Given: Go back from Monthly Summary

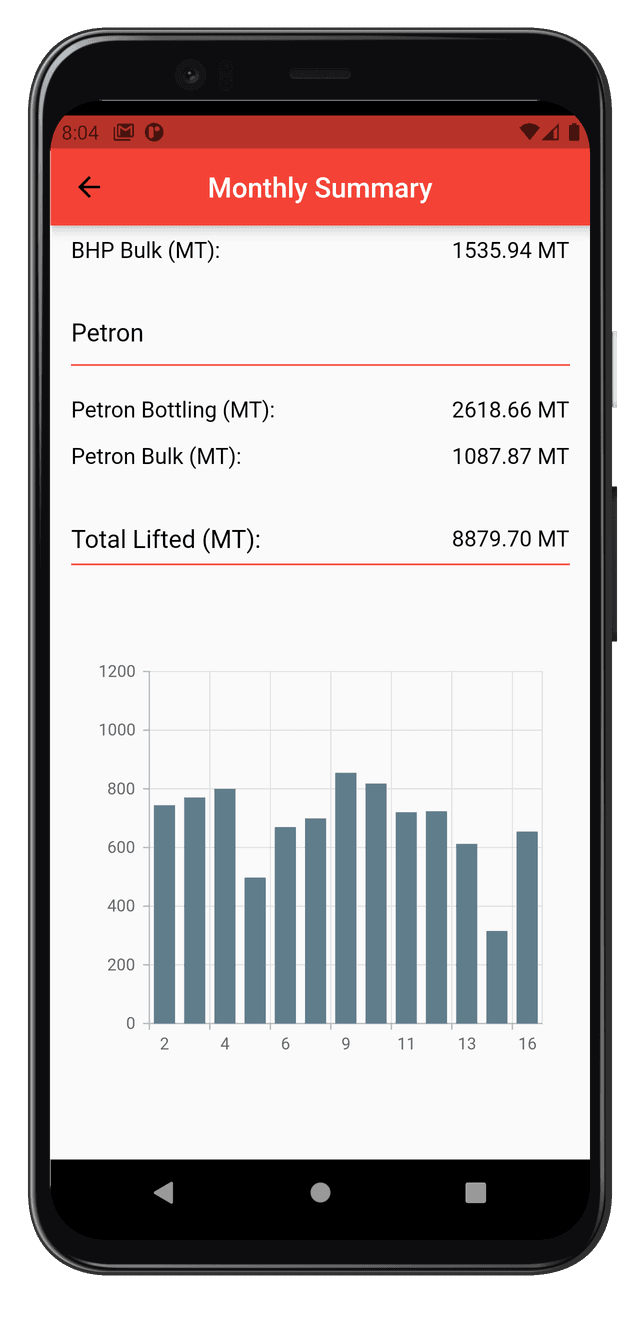Looking at the screenshot, I should pos(89,187).
